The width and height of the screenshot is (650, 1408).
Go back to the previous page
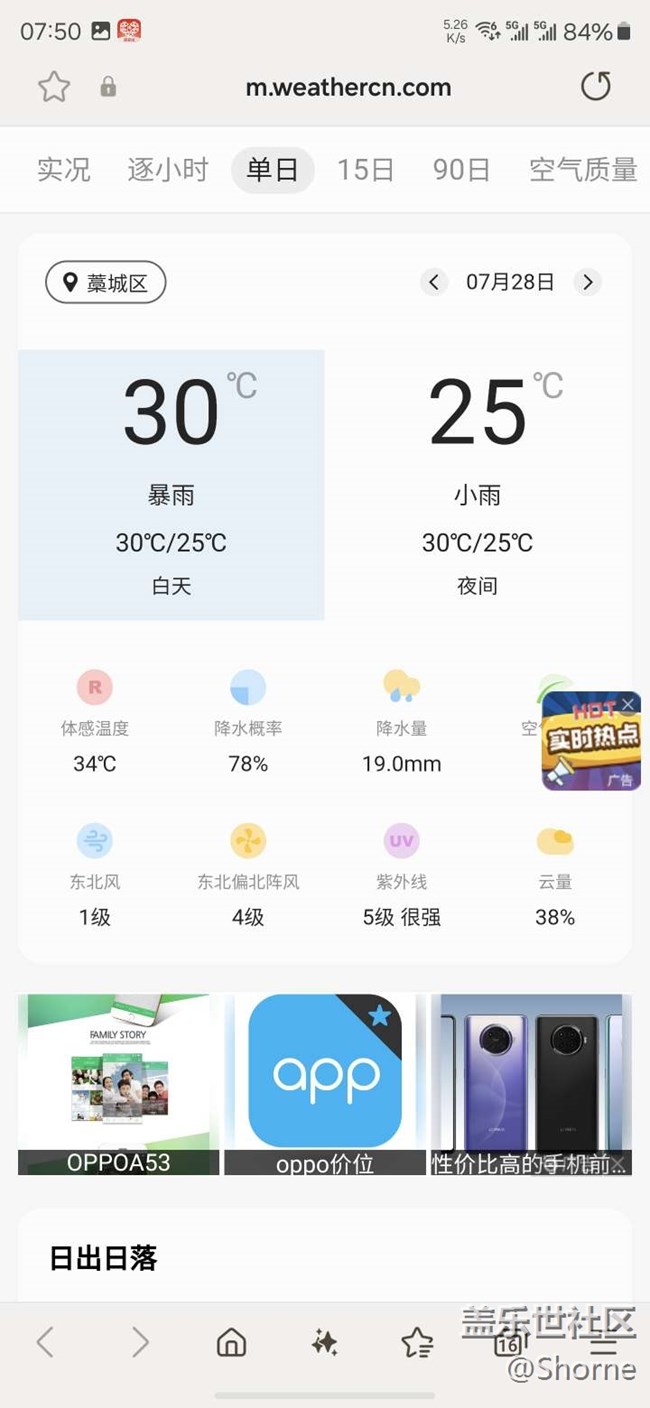point(45,1342)
